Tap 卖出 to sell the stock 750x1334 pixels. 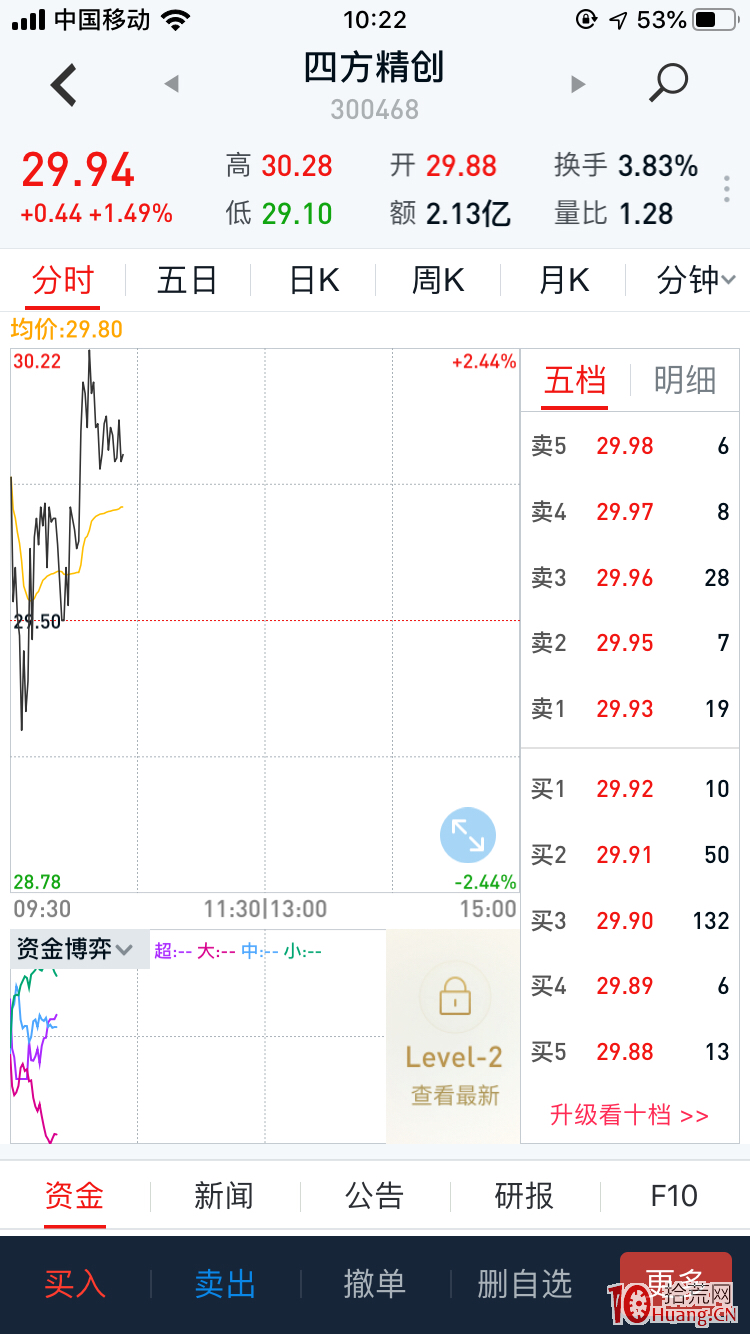click(225, 1284)
